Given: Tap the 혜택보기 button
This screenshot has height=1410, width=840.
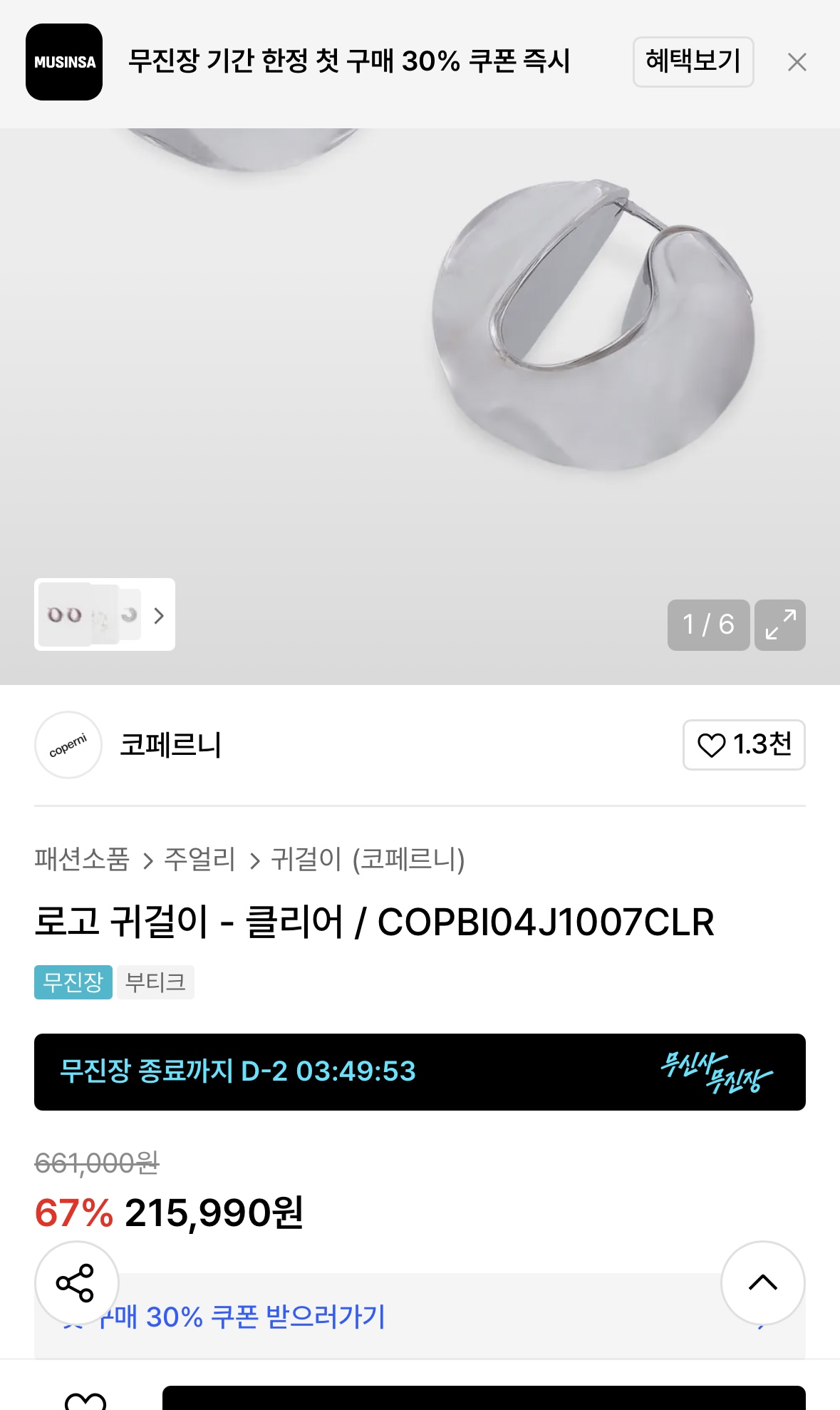Looking at the screenshot, I should click(693, 63).
